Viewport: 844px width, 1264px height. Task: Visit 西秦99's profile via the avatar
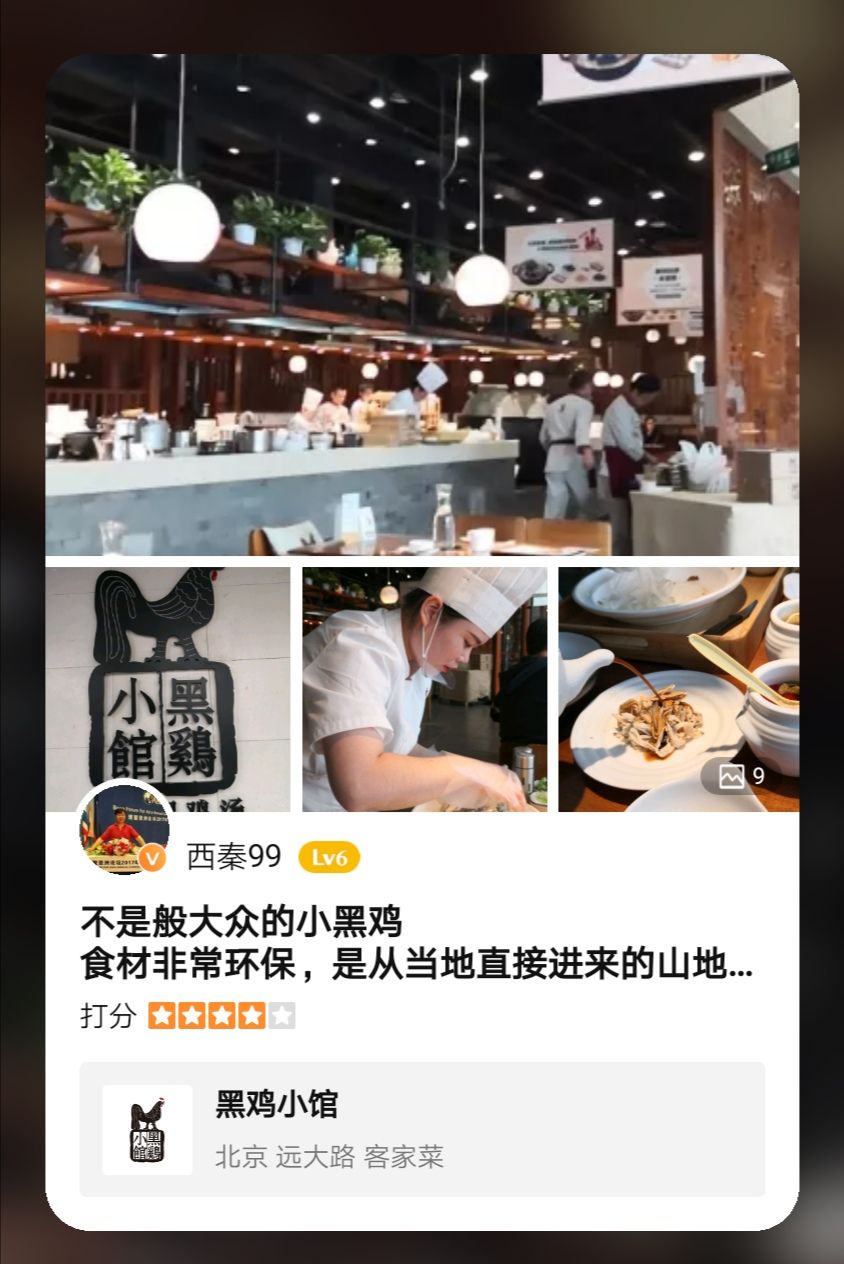click(x=124, y=829)
